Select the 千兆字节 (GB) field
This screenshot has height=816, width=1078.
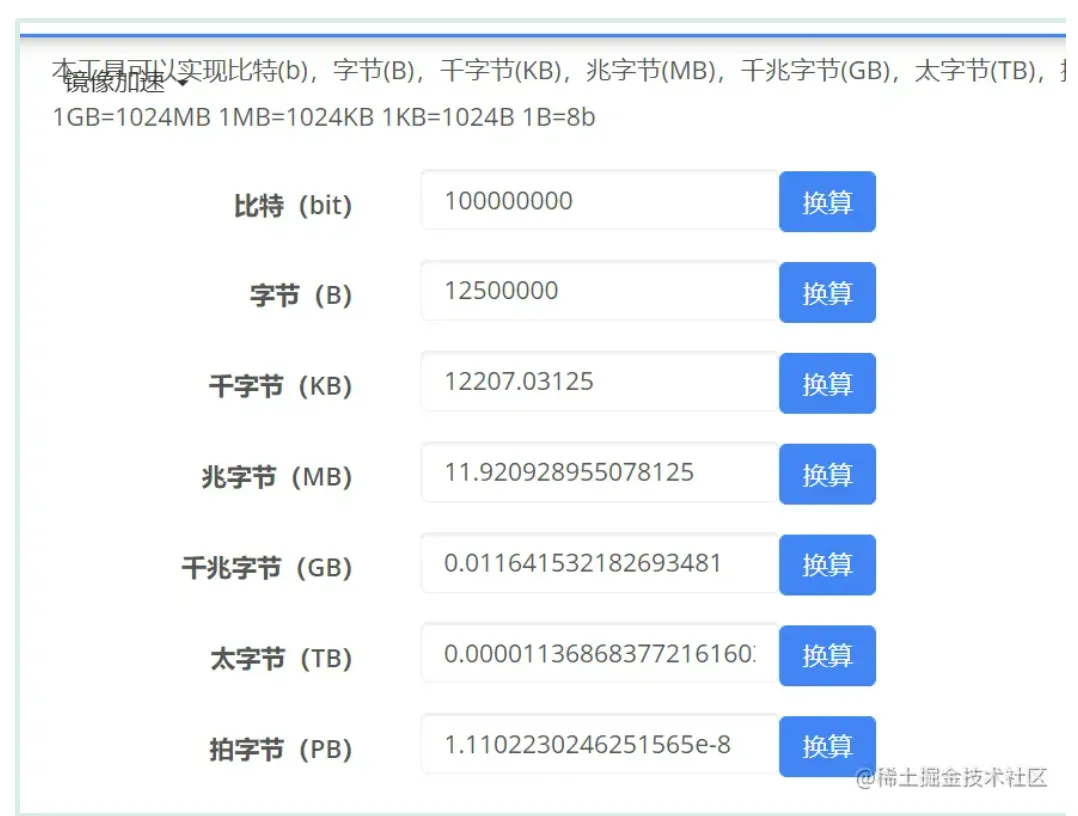click(x=599, y=563)
